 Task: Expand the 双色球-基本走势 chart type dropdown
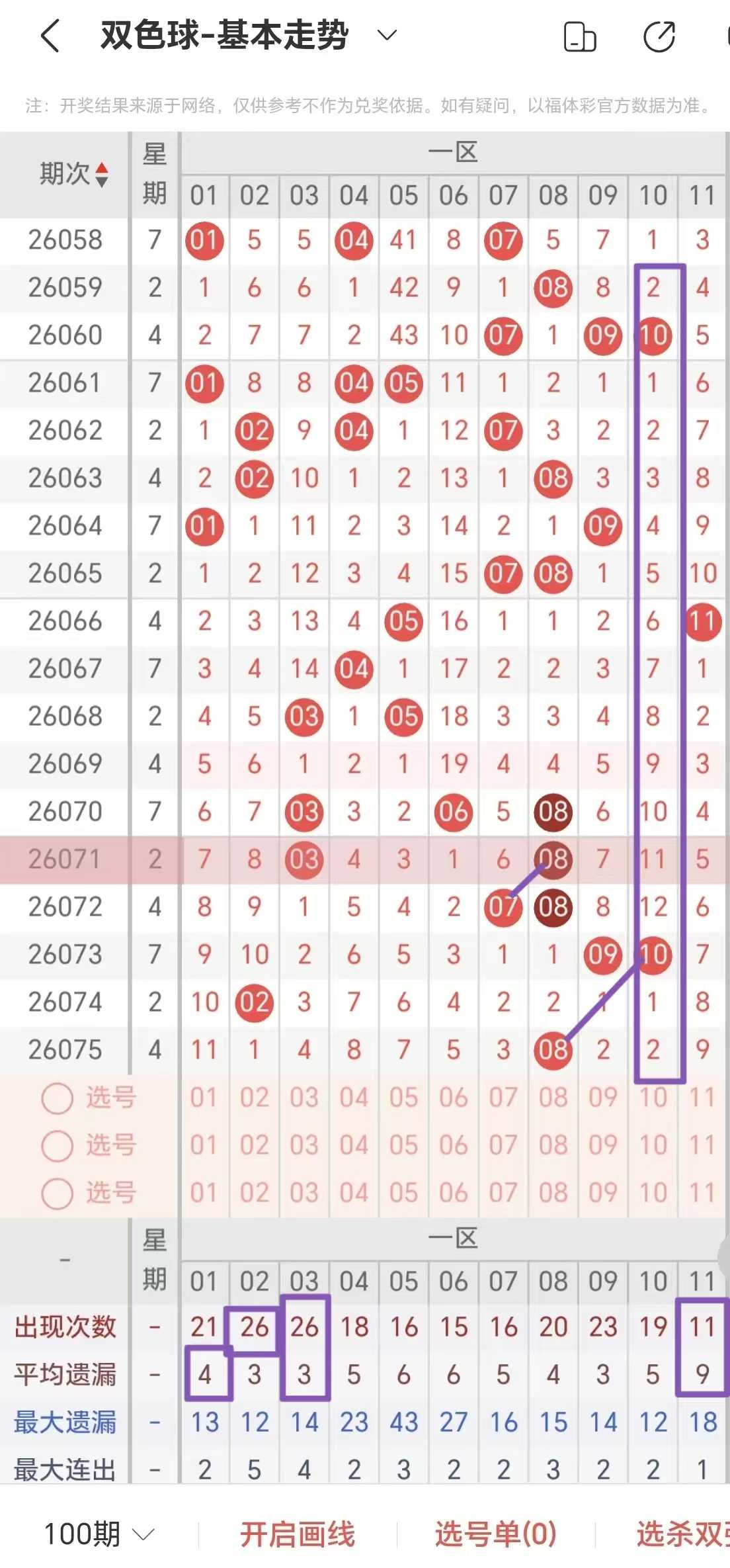point(387,34)
